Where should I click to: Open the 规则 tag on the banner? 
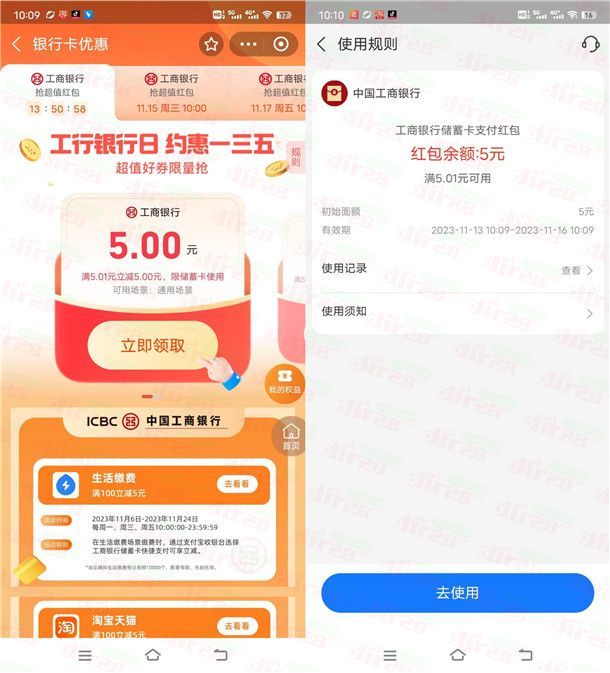(x=295, y=157)
